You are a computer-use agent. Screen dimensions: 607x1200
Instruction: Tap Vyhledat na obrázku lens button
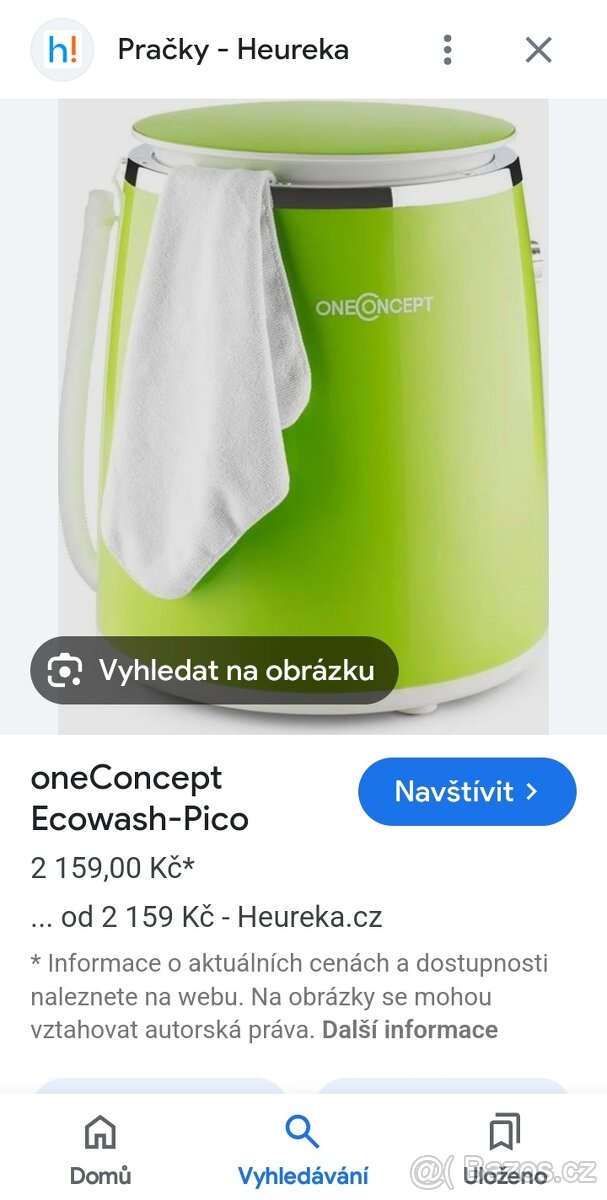click(x=214, y=670)
